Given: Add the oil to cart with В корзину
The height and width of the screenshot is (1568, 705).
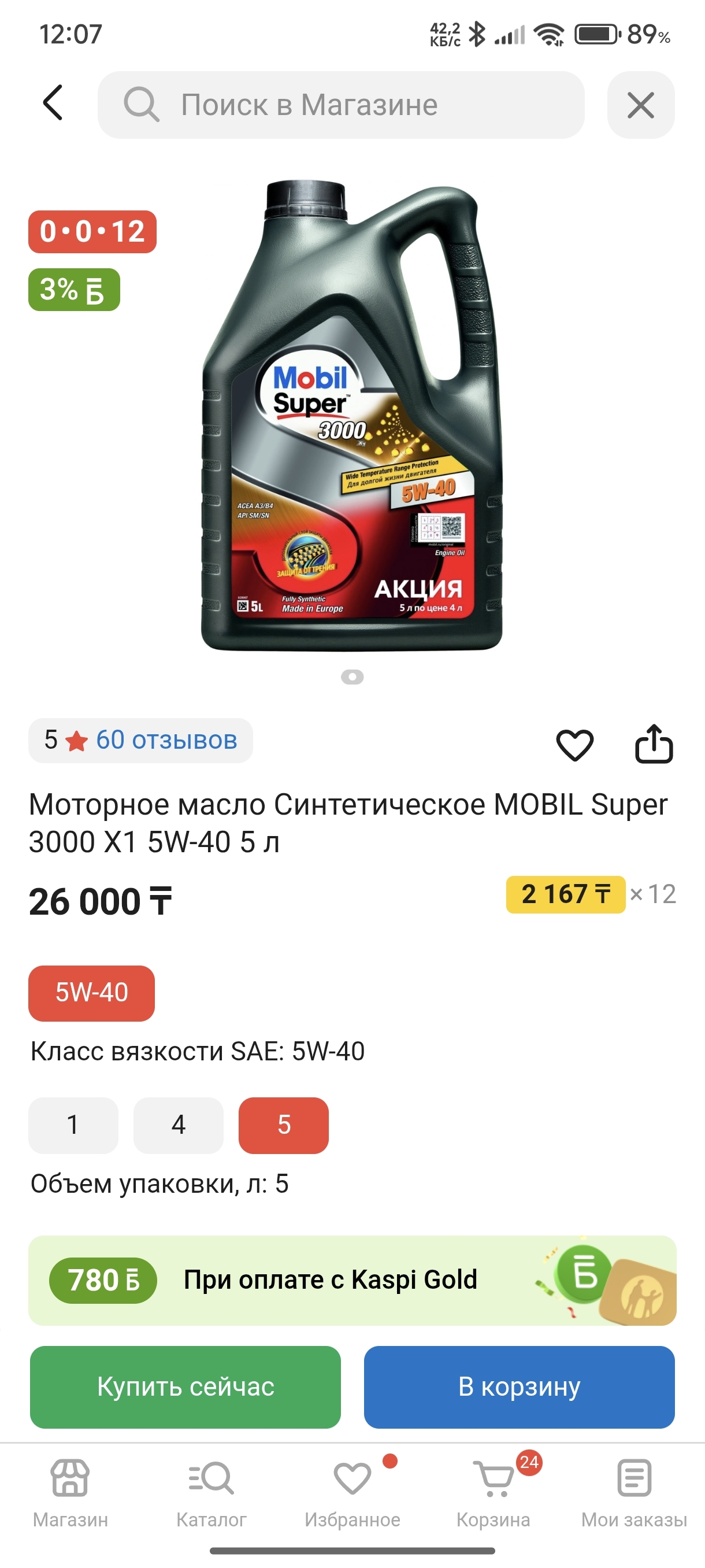Looking at the screenshot, I should (x=519, y=1386).
